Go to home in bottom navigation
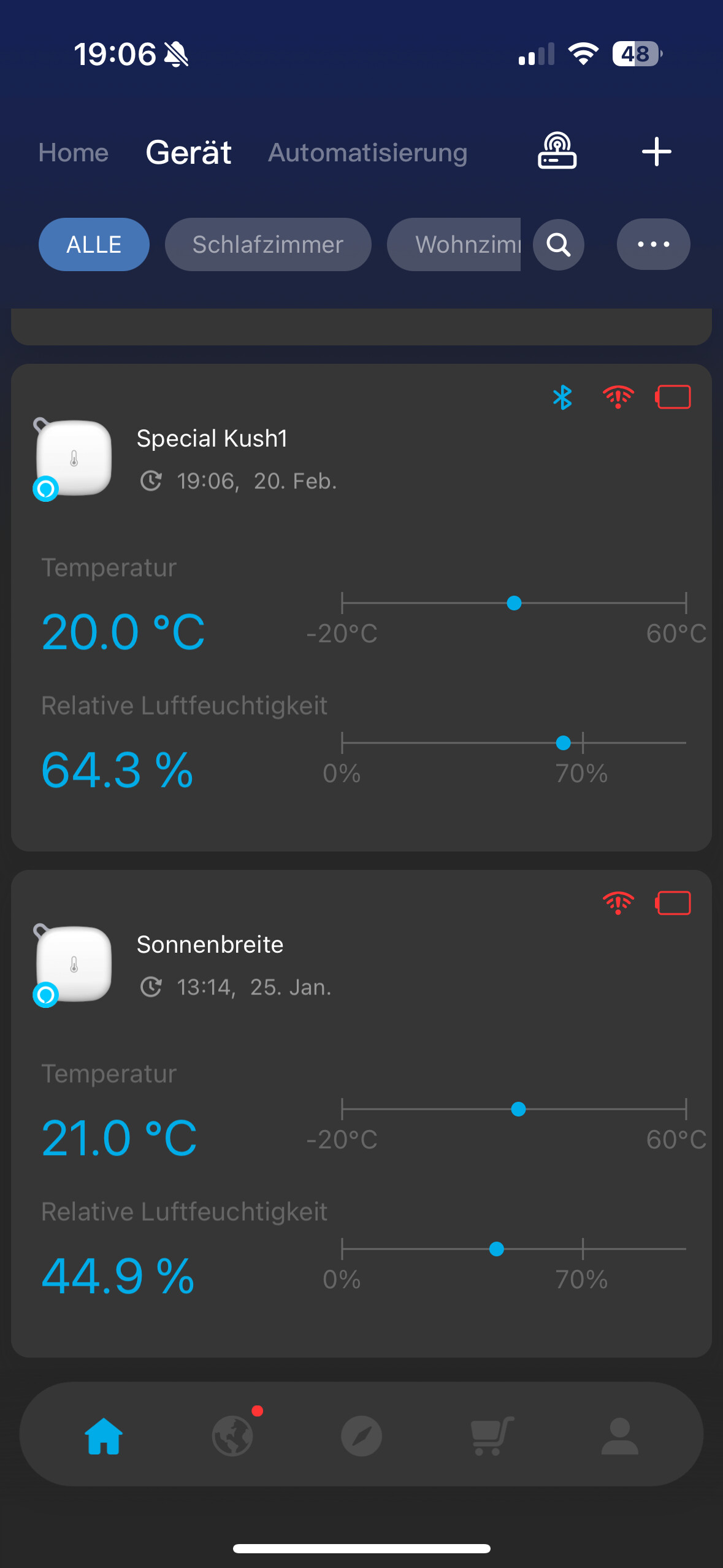The width and height of the screenshot is (723, 1568). click(104, 1435)
